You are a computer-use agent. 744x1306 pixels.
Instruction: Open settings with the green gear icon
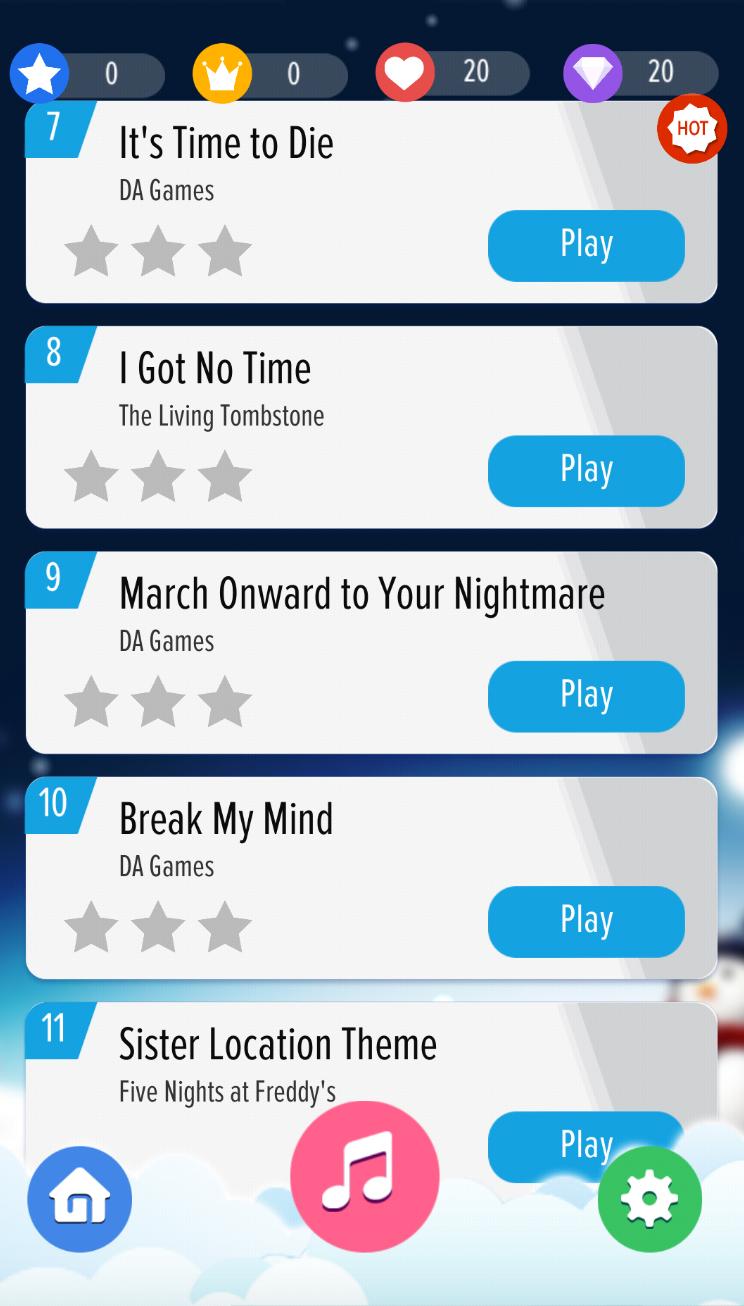649,1199
